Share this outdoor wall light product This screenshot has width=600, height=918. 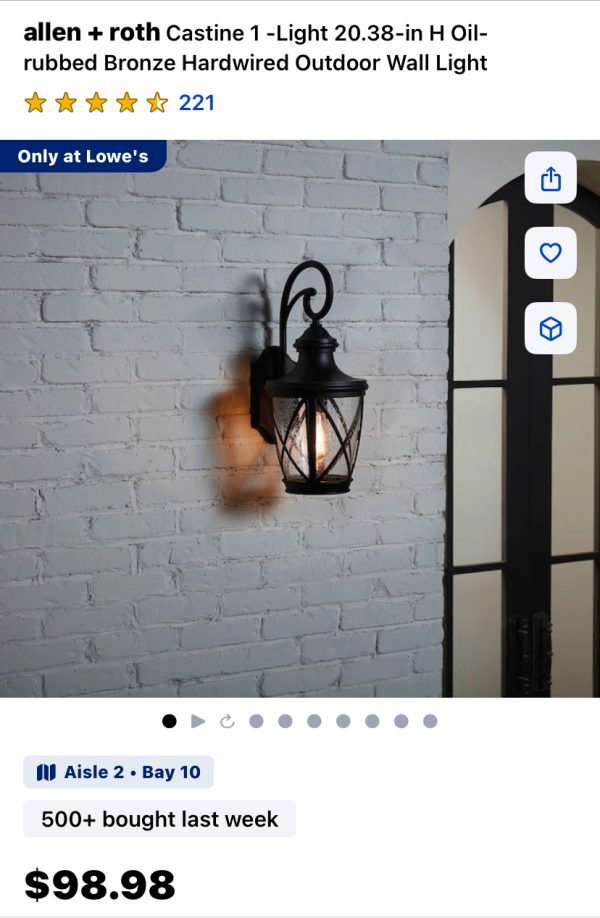coord(550,178)
